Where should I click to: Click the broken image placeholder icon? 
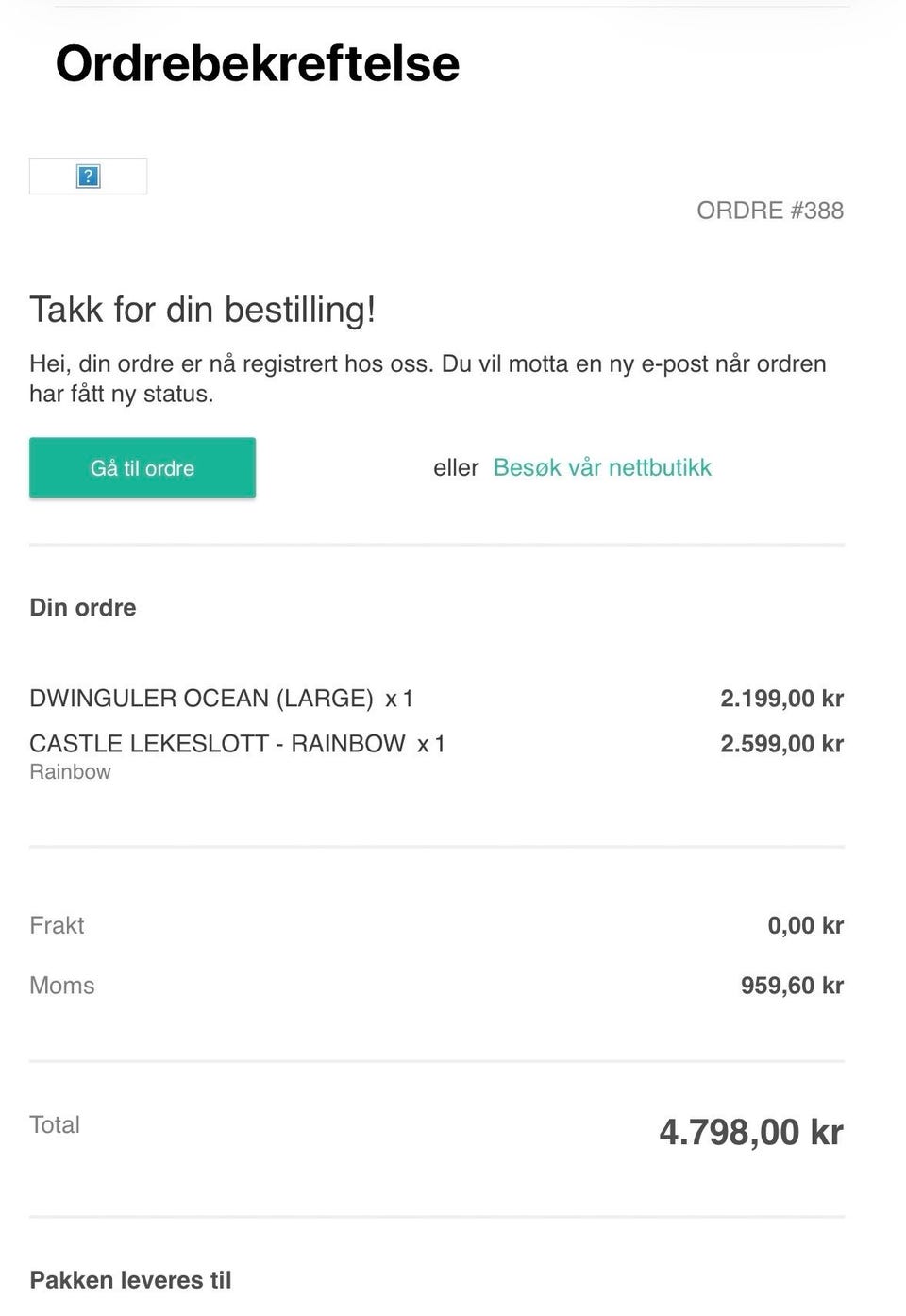tap(88, 176)
